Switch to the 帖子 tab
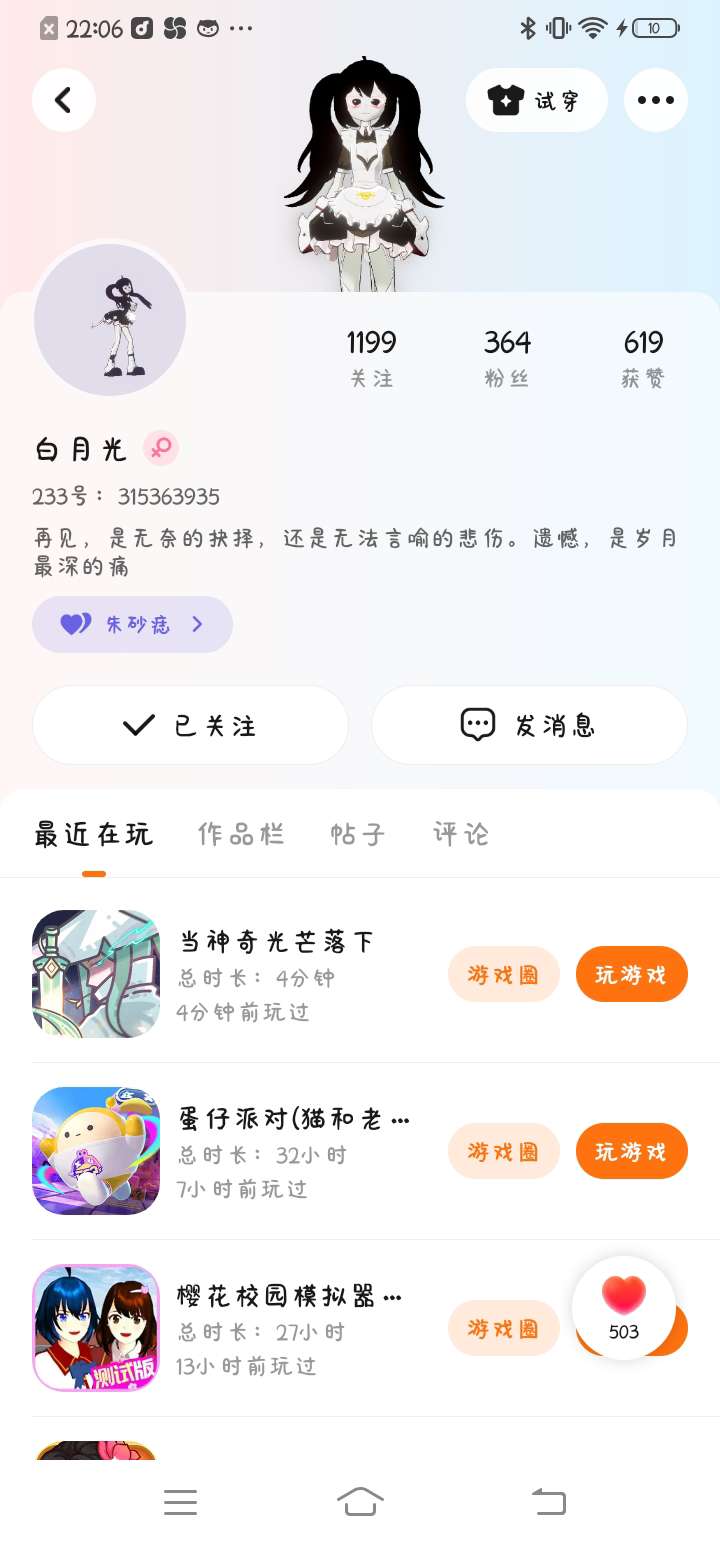This screenshot has height=1544, width=720. click(357, 834)
